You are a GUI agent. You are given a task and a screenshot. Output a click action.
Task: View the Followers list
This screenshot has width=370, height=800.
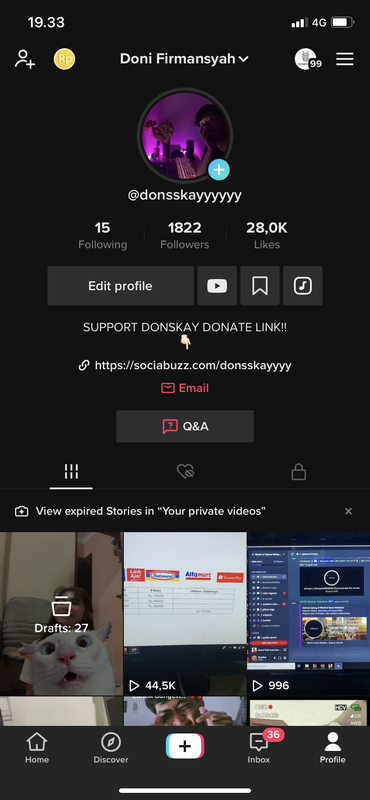[x=185, y=235]
